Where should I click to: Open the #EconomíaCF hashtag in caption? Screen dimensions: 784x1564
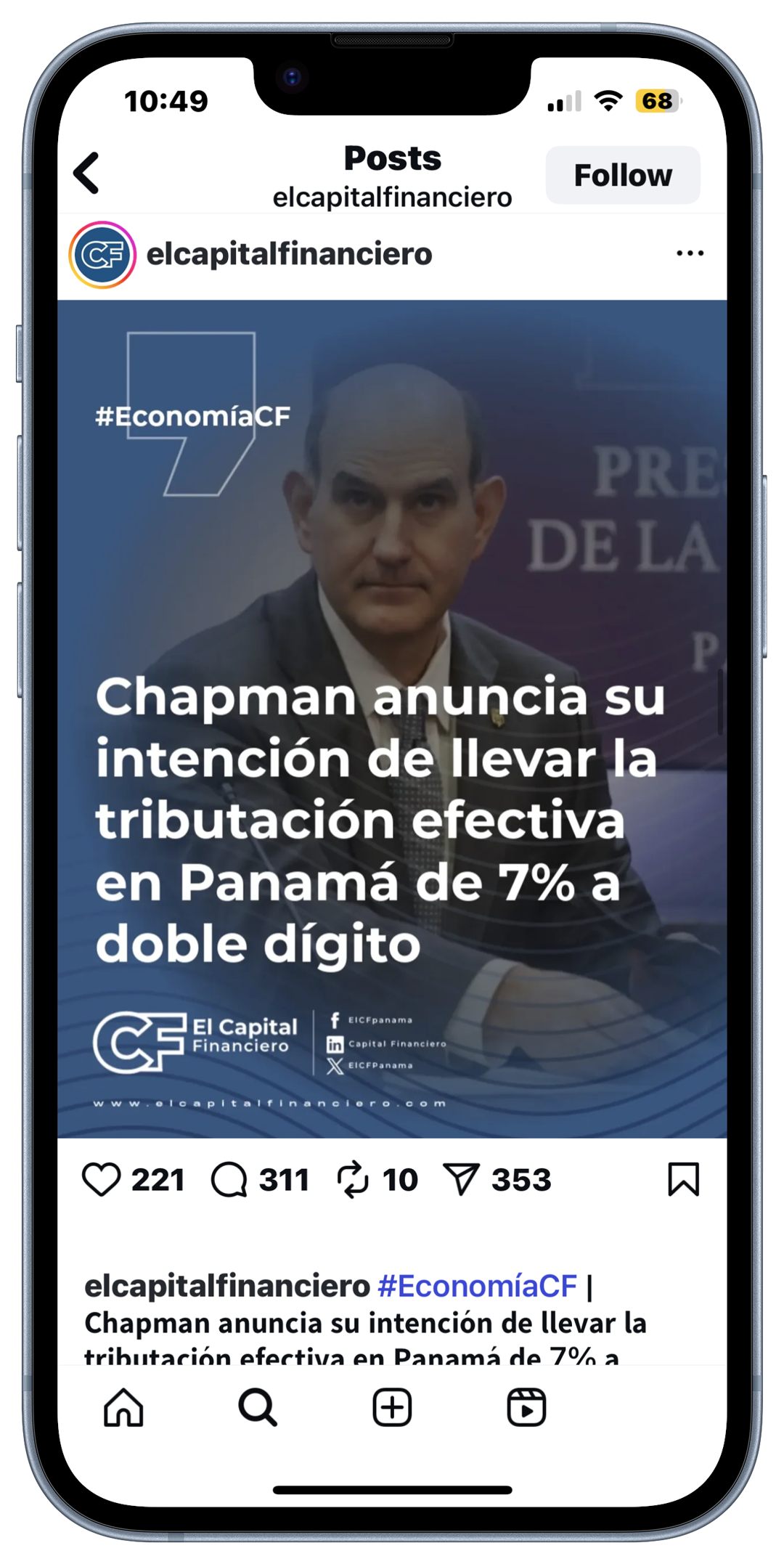(478, 1287)
